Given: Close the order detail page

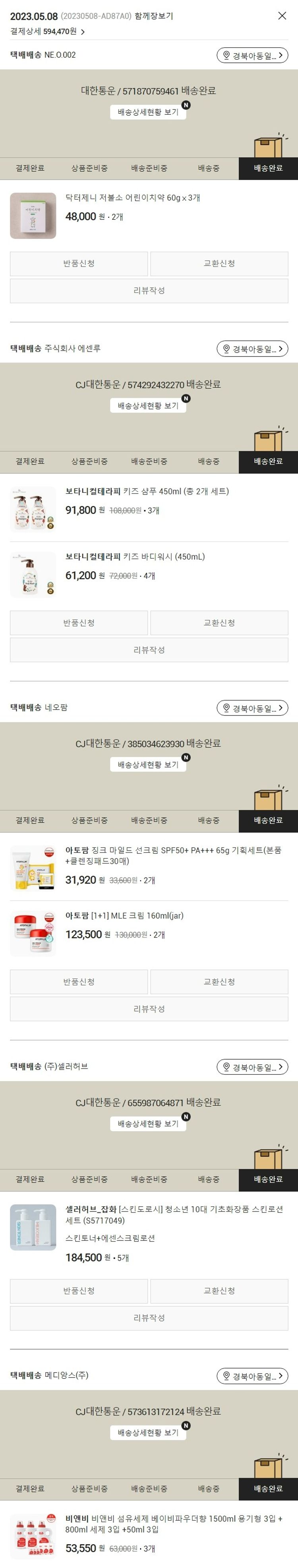Looking at the screenshot, I should [x=282, y=16].
